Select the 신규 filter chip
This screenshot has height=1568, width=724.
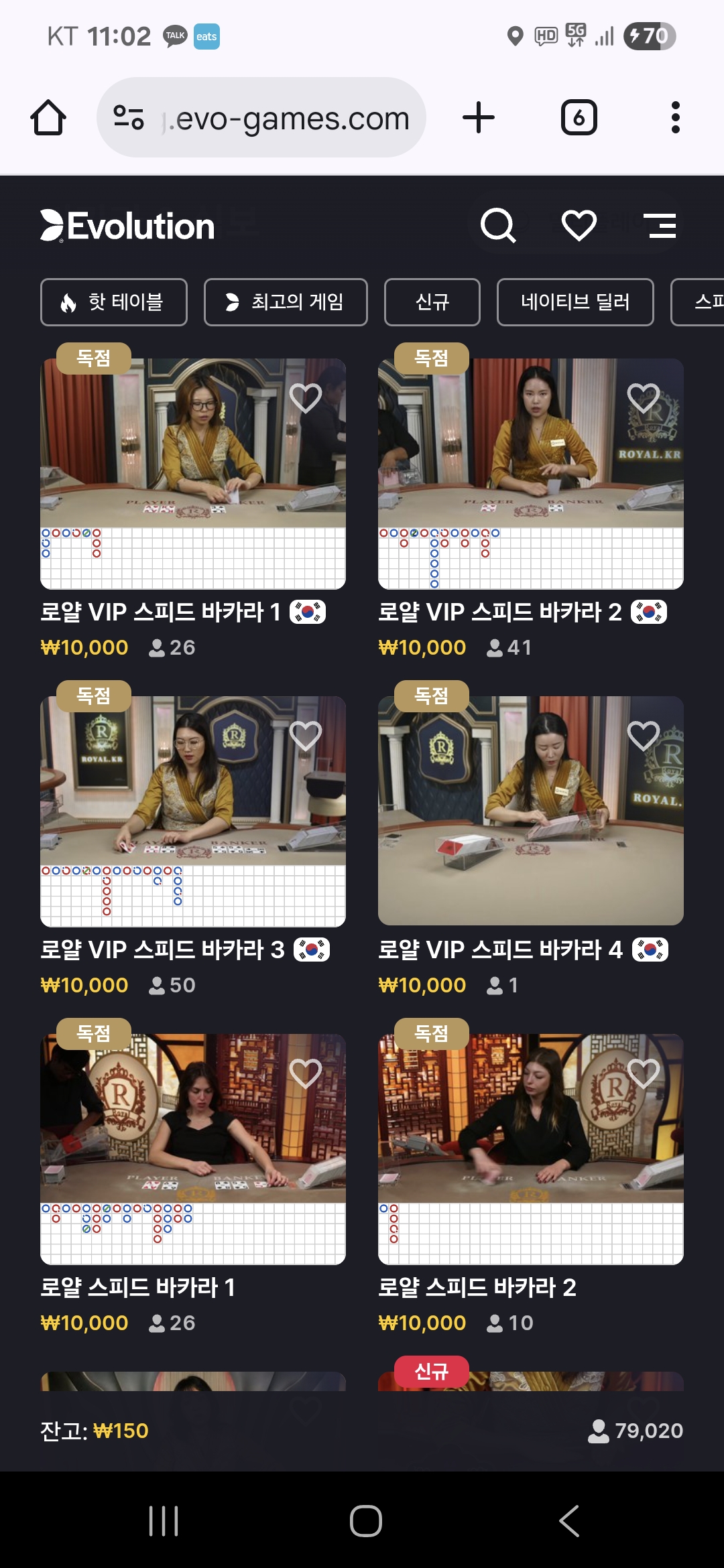[432, 302]
